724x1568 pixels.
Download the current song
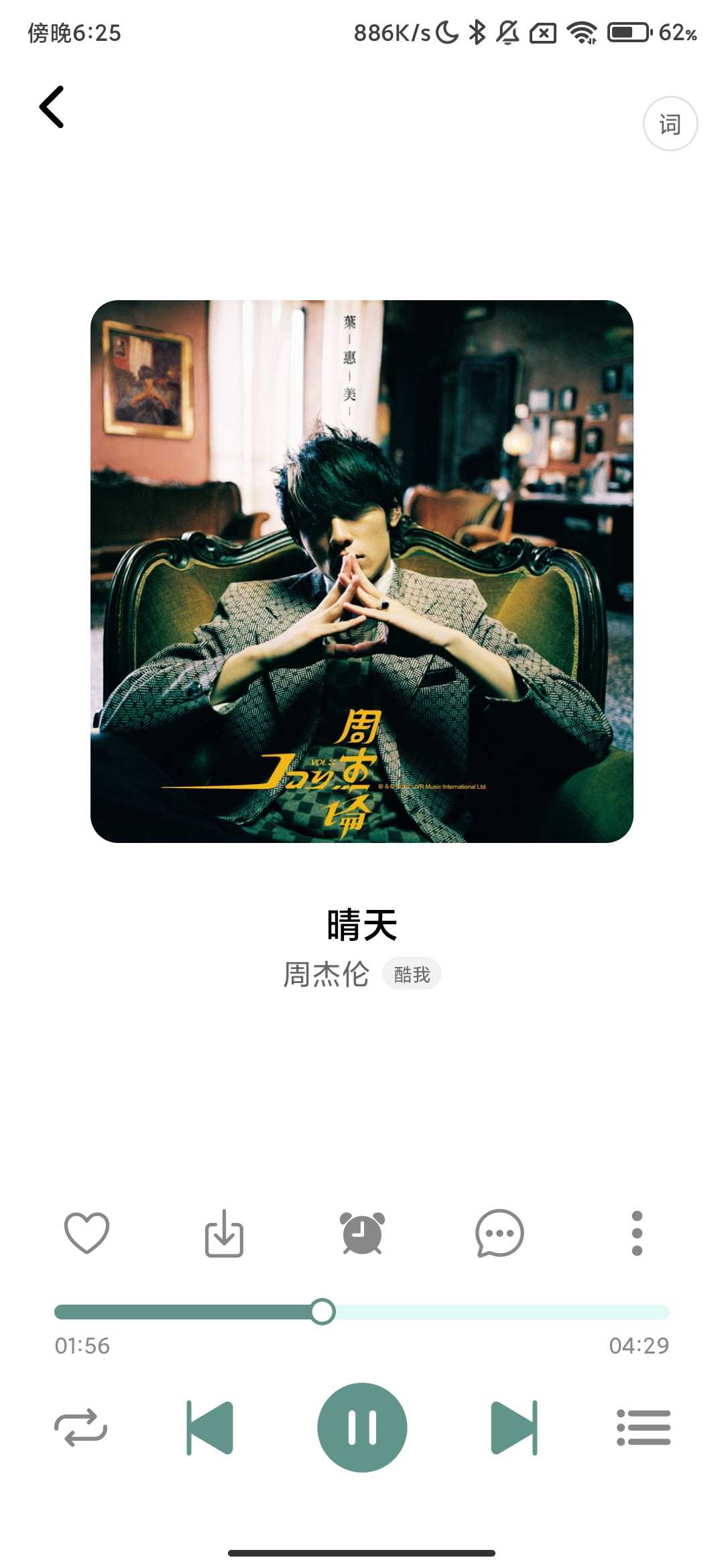tap(224, 1233)
